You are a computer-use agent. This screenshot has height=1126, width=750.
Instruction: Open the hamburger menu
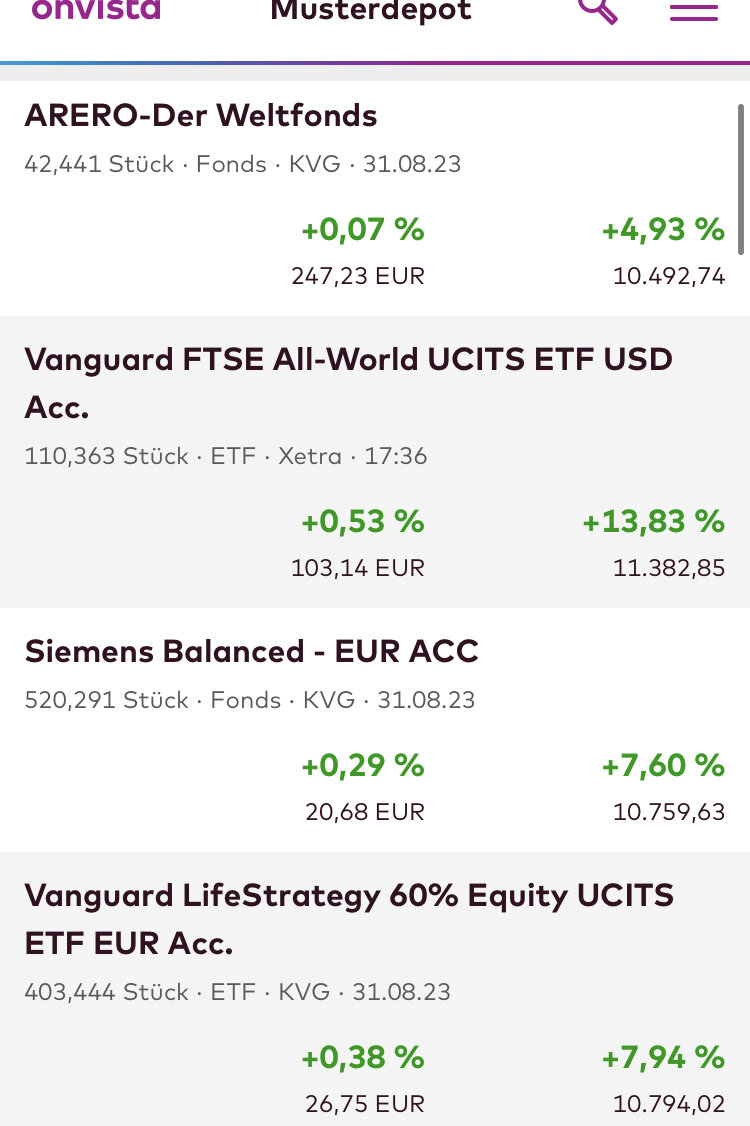[x=694, y=12]
